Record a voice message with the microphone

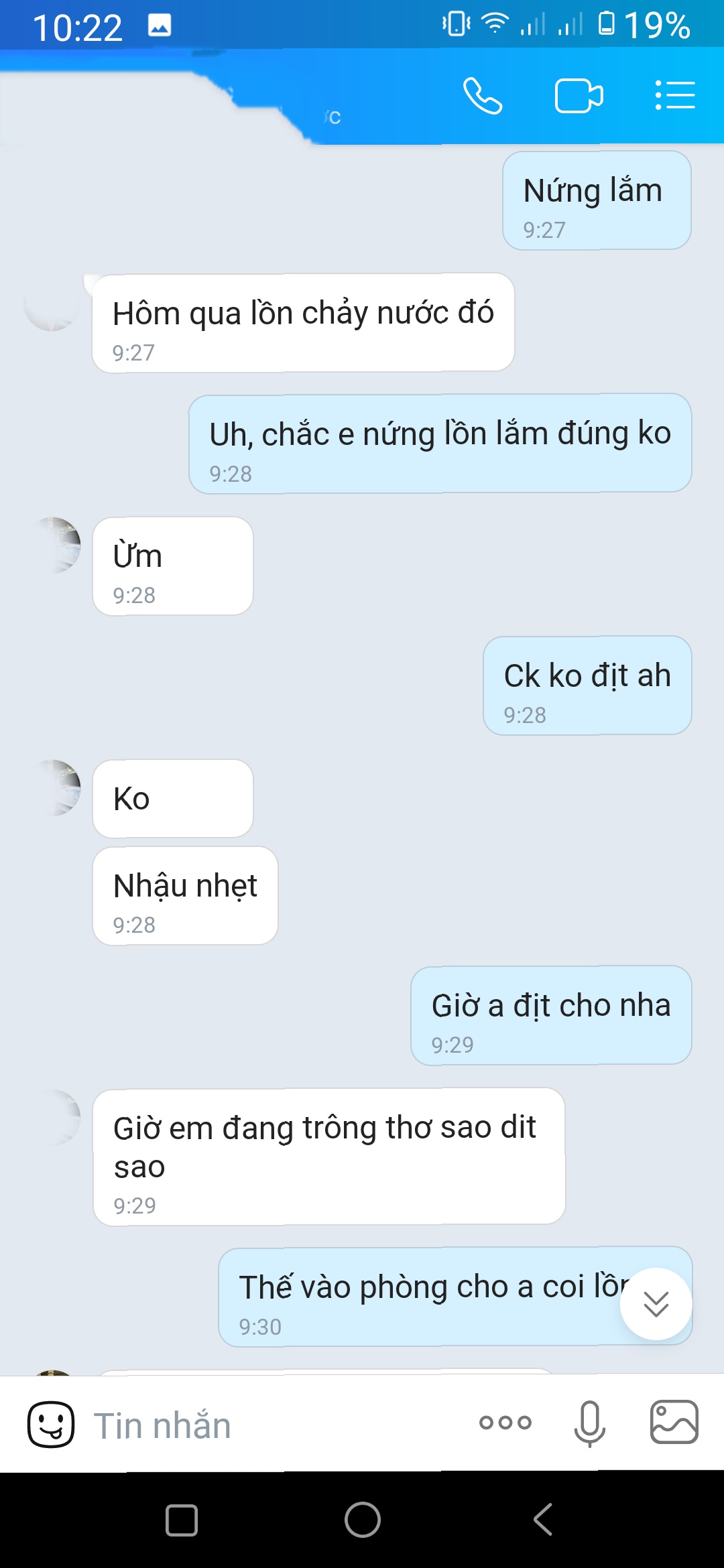tap(589, 1423)
